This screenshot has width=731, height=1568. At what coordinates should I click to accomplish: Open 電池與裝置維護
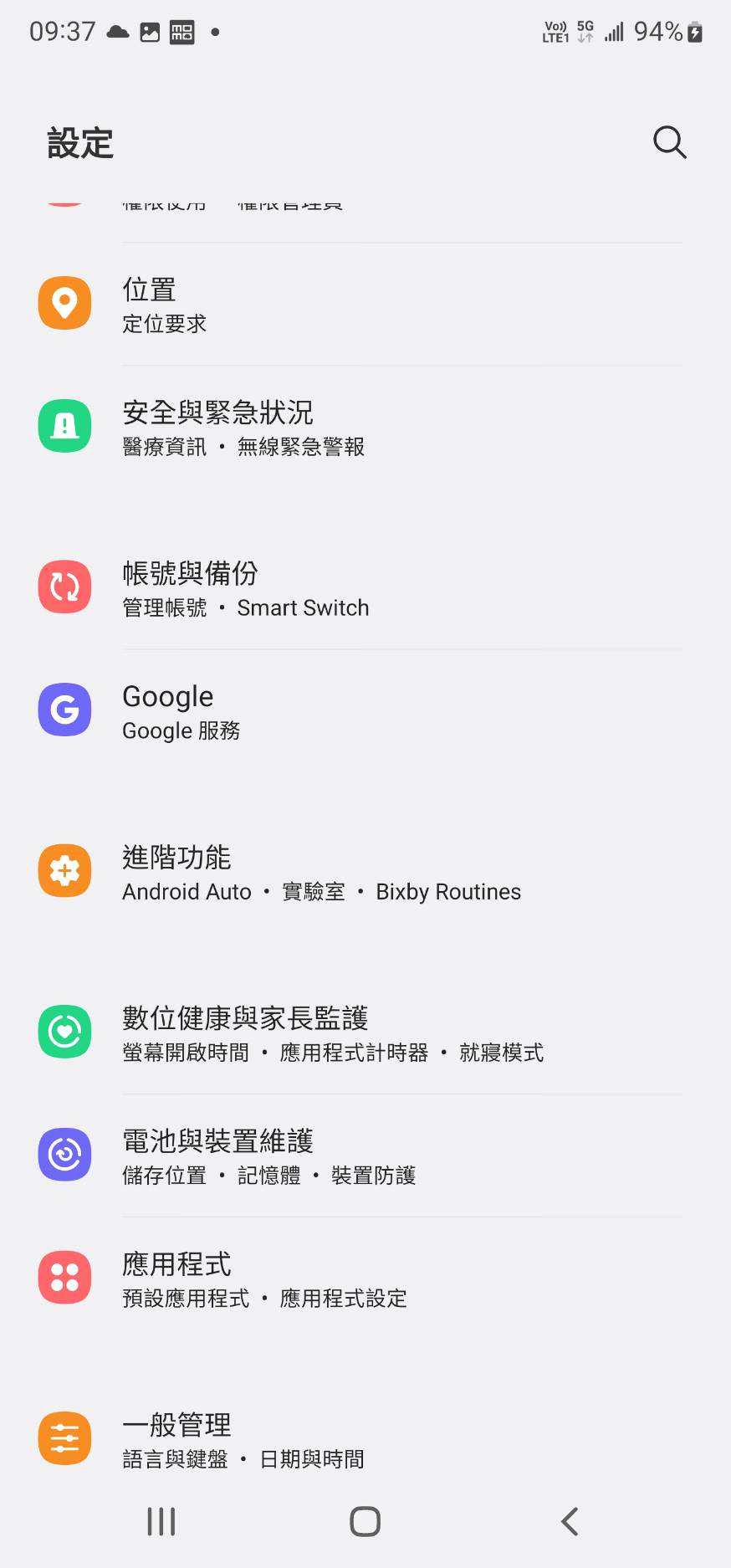(x=365, y=1156)
